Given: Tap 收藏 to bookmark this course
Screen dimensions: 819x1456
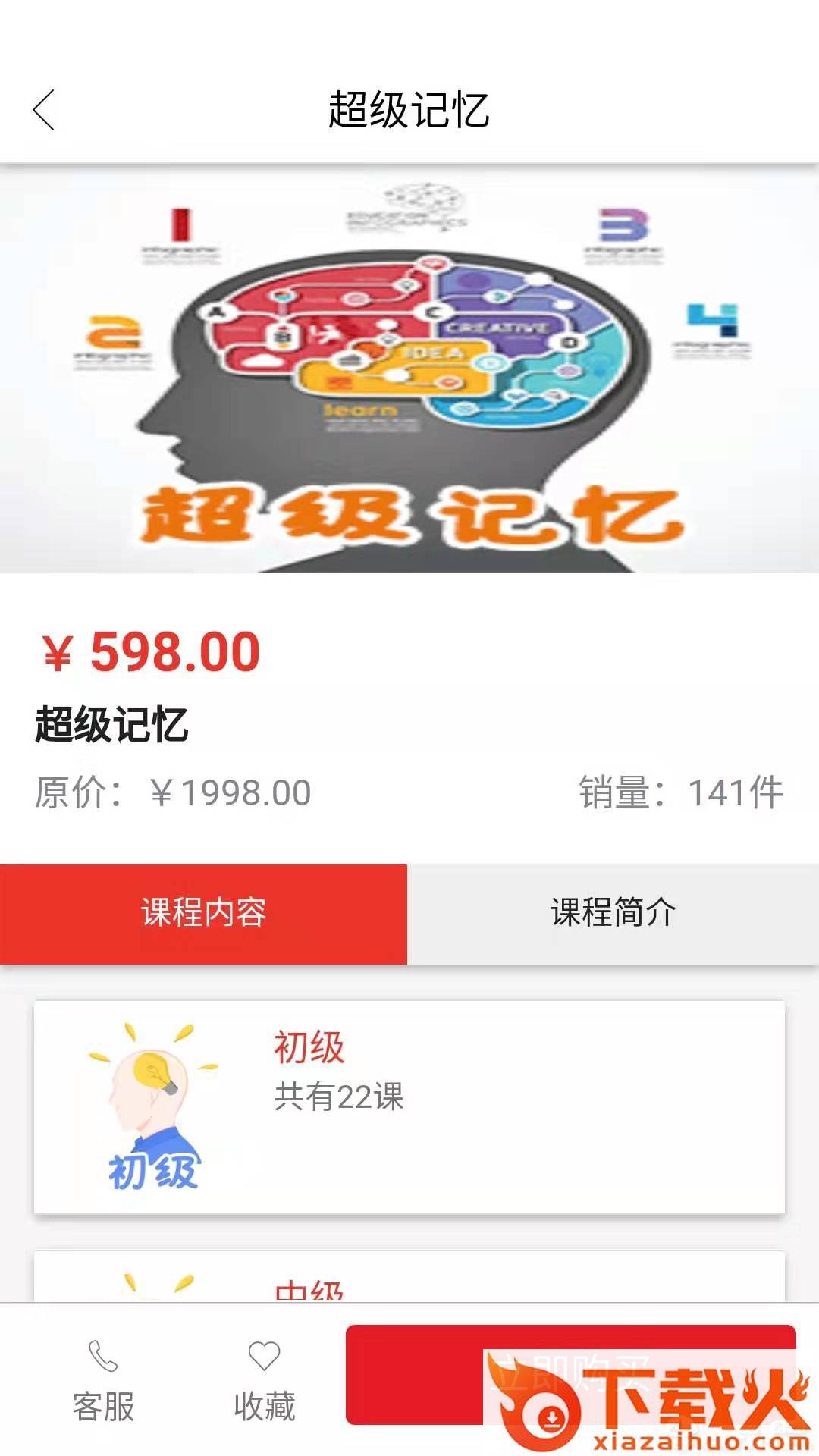Looking at the screenshot, I should [x=266, y=1407].
